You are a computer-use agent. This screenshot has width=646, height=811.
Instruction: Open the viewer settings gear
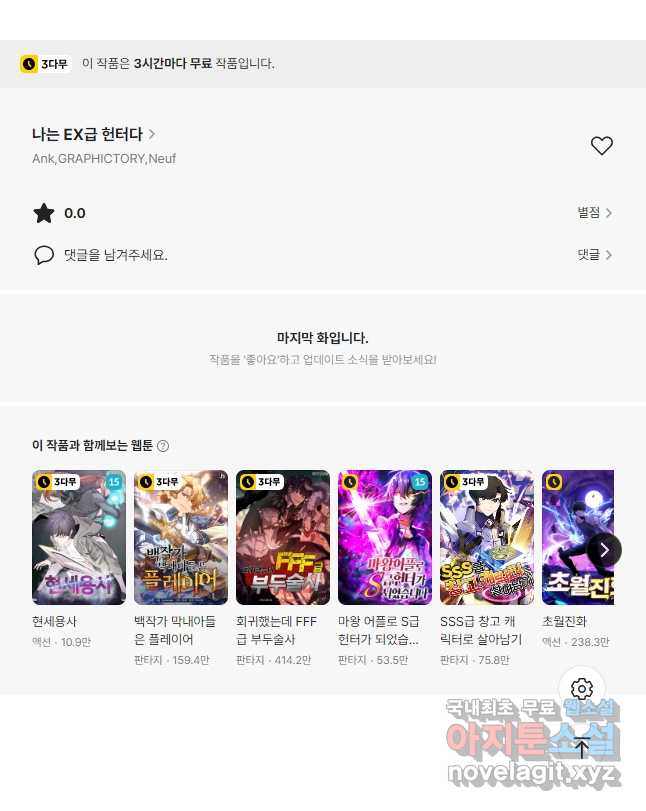pos(581,689)
